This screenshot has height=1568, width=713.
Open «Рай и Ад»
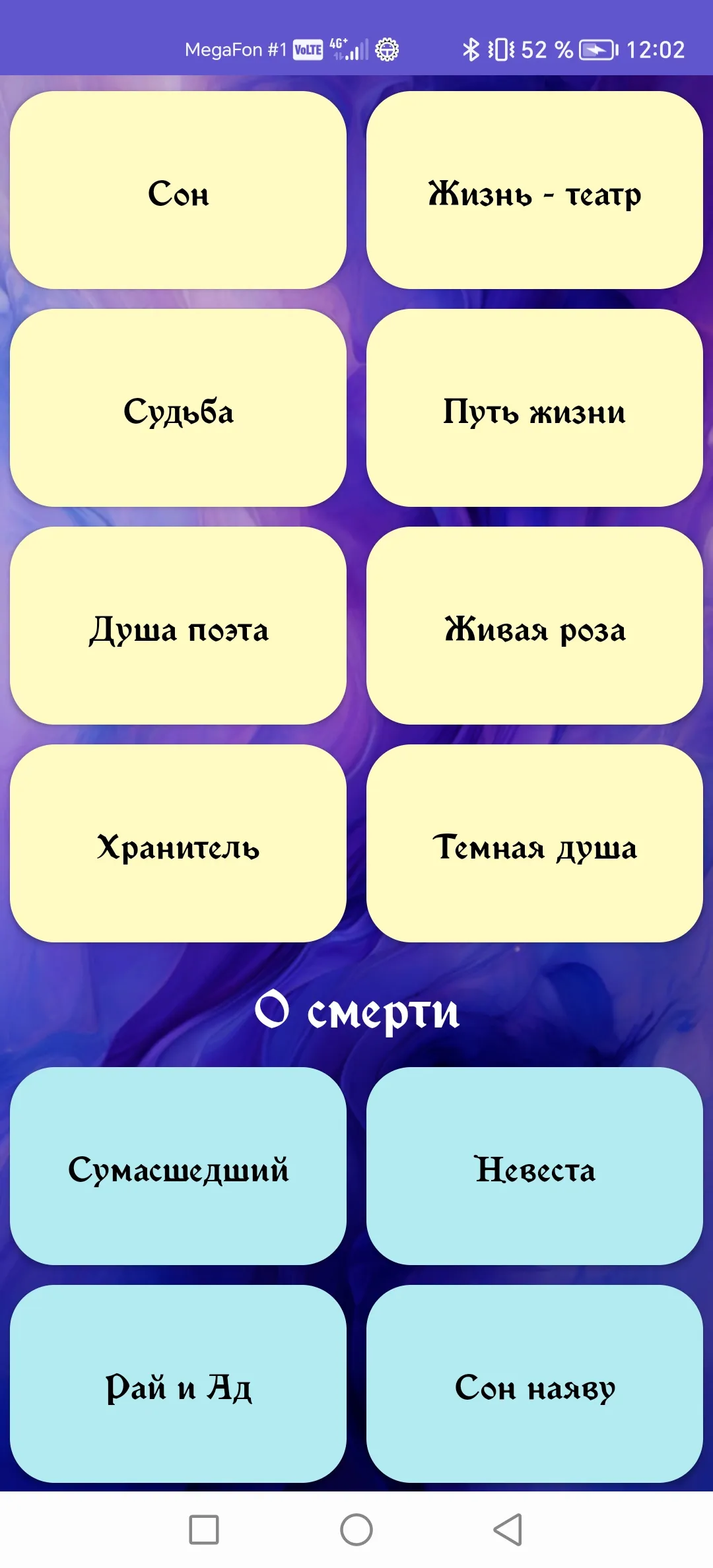click(178, 1384)
